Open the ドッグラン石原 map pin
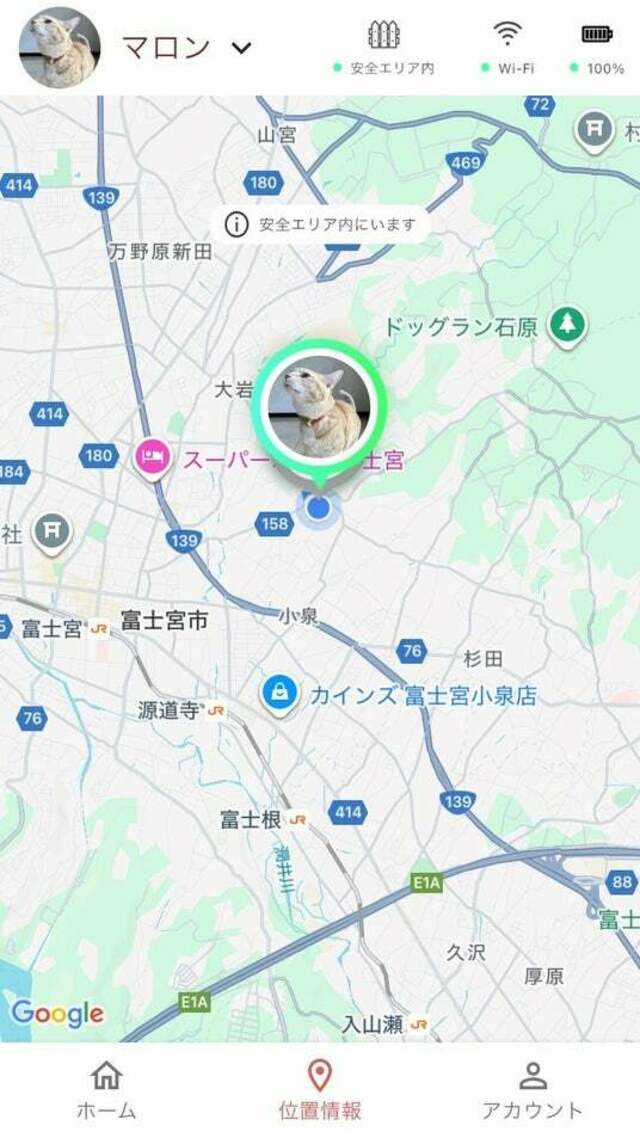Image resolution: width=640 pixels, height=1138 pixels. 568,324
